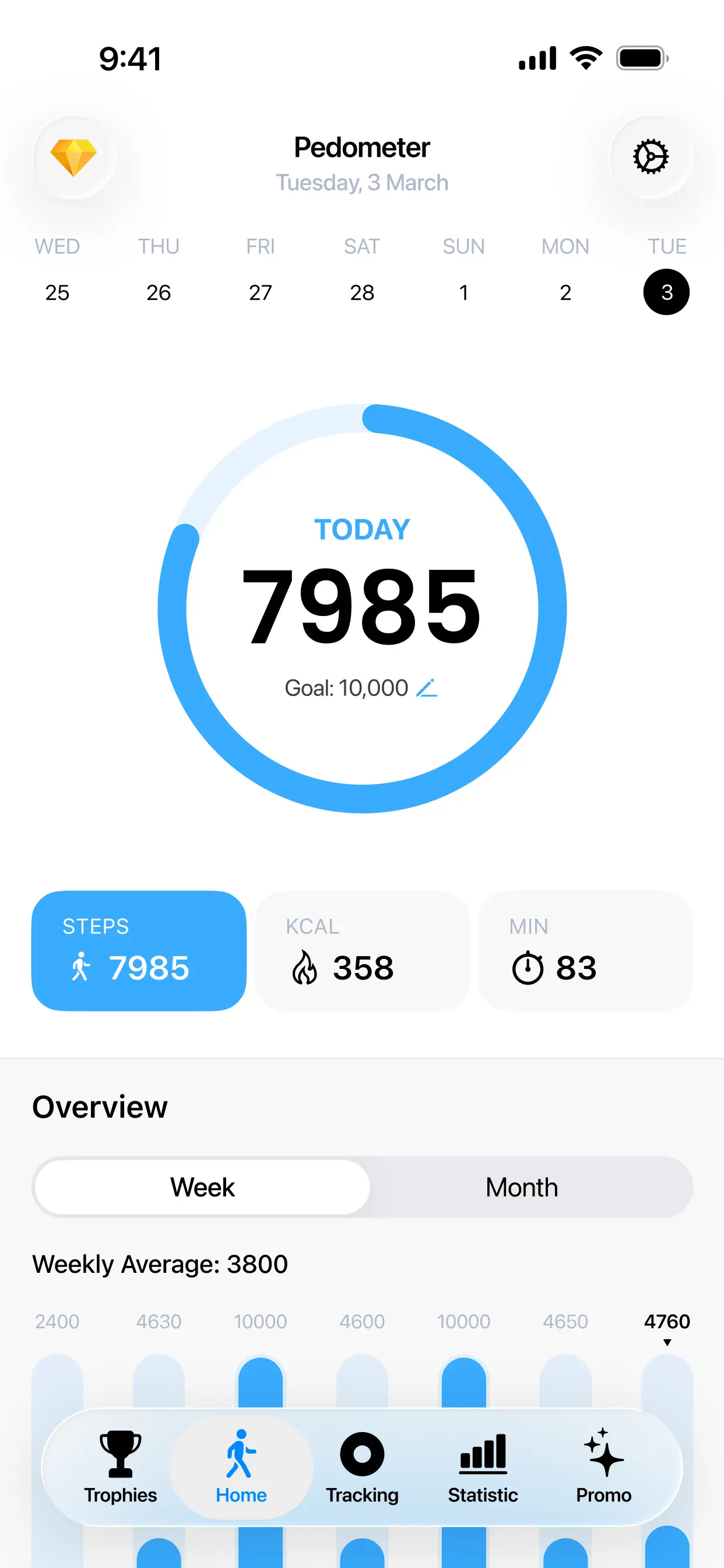Switch overview to Week
Image resolution: width=724 pixels, height=1568 pixels.
coord(202,1187)
